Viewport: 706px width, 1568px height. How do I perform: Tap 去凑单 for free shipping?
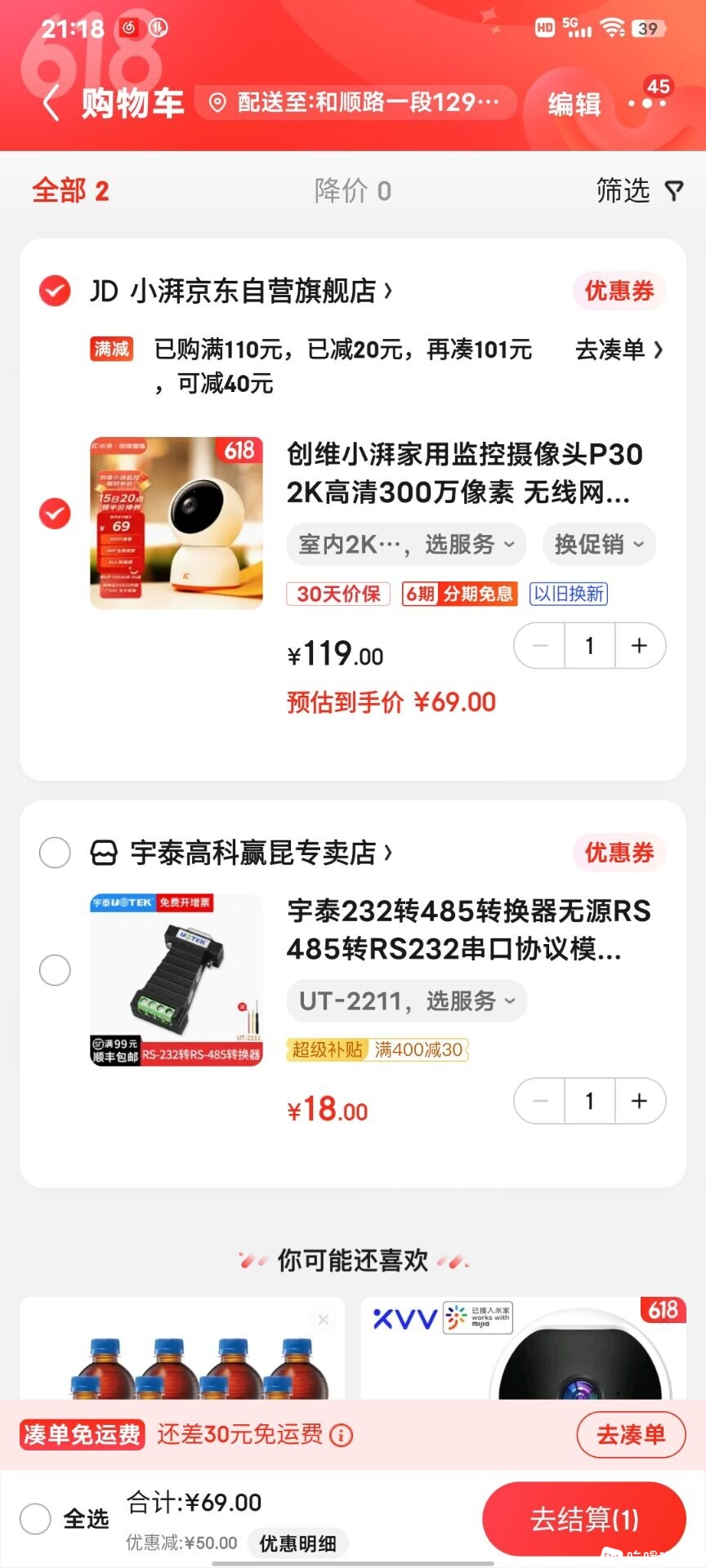630,1434
